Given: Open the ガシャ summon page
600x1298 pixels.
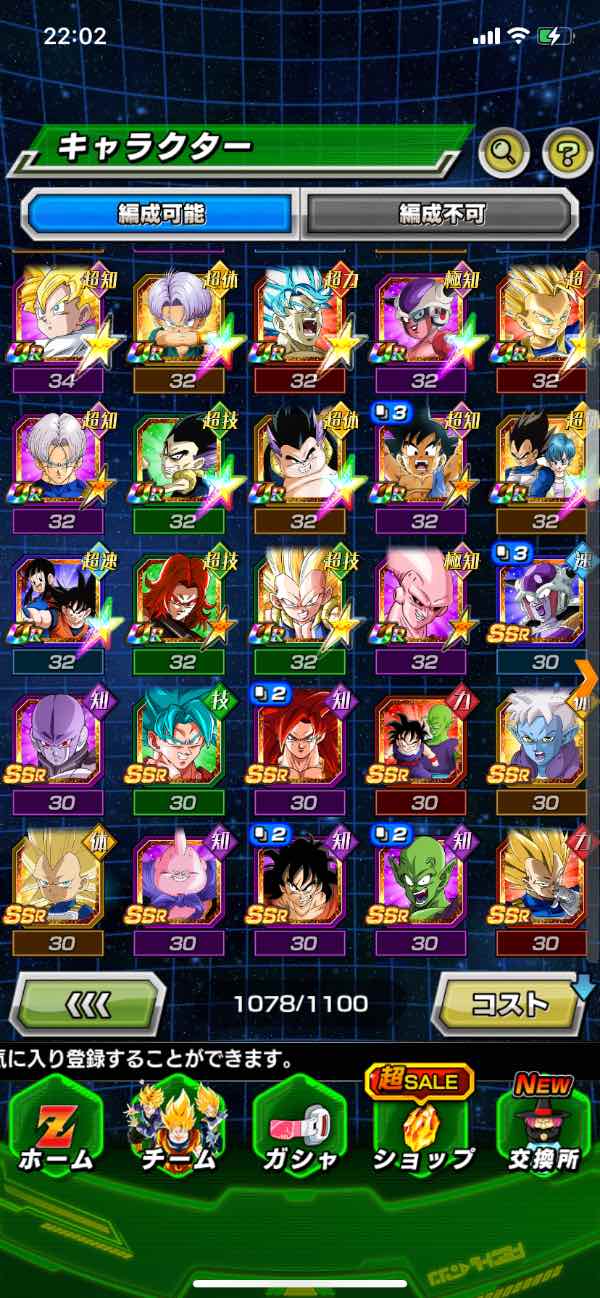Looking at the screenshot, I should pyautogui.click(x=299, y=1128).
